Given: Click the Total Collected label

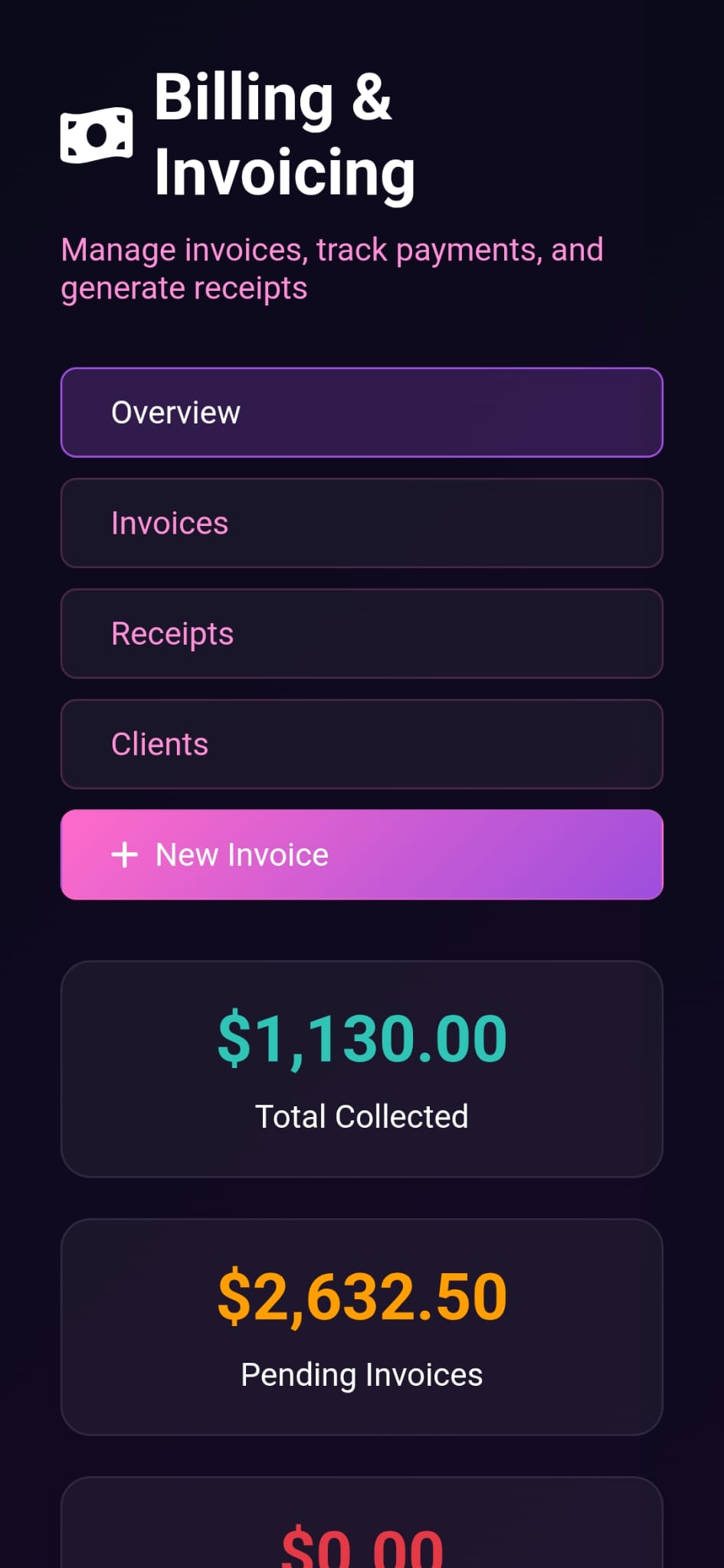Looking at the screenshot, I should click(x=362, y=1116).
